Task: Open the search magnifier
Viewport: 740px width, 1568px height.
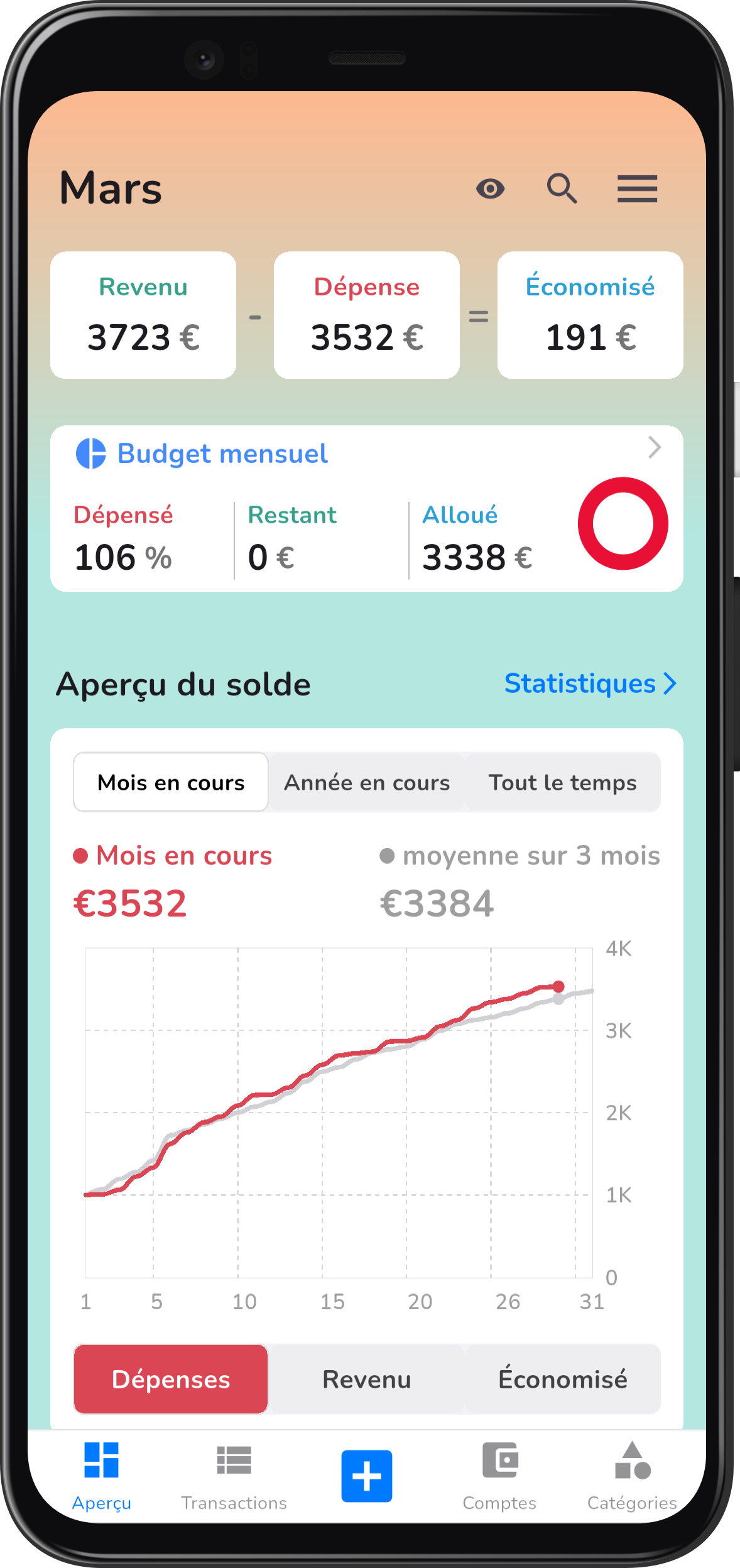Action: 561,188
